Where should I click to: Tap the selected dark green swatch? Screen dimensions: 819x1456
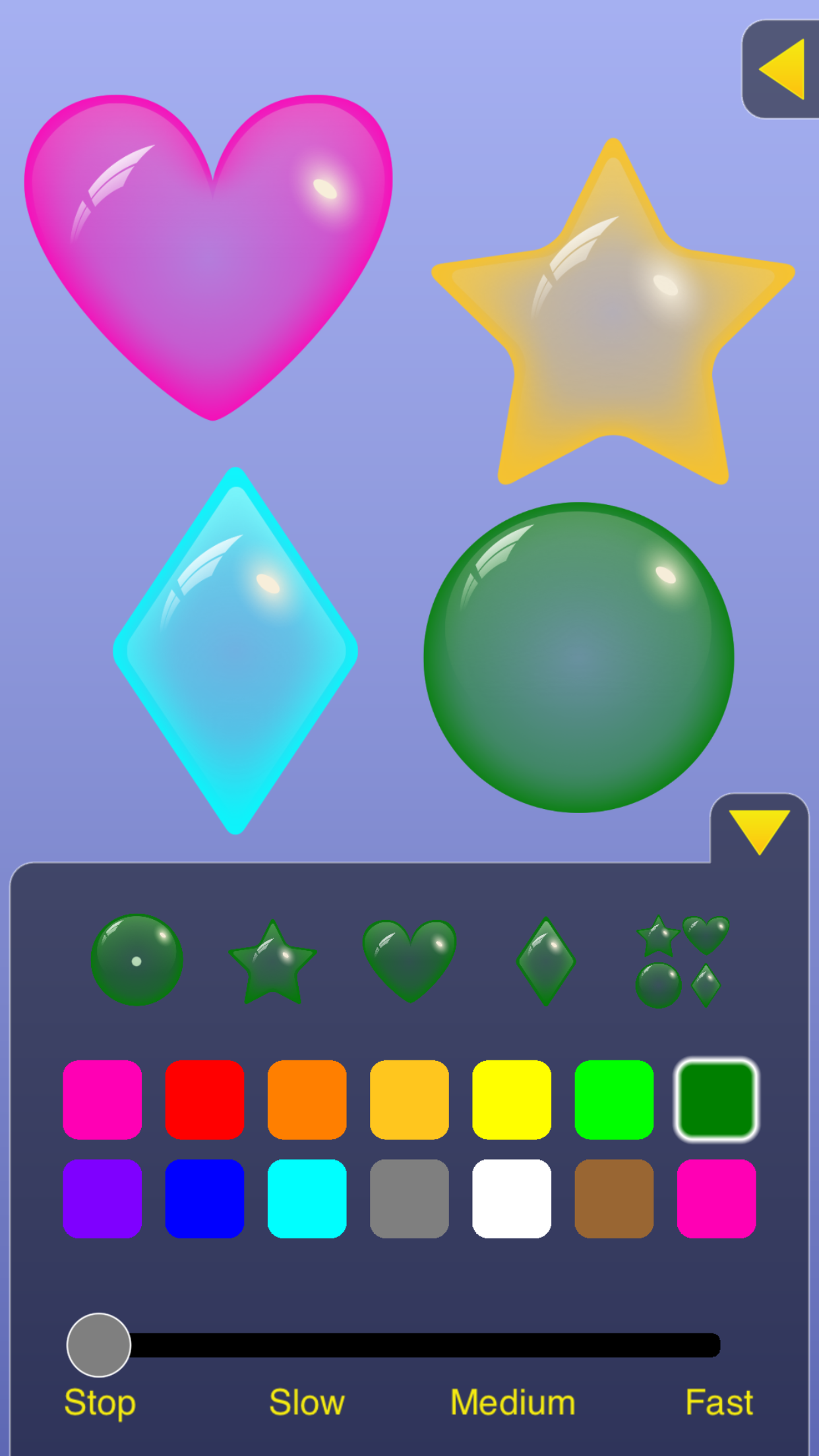pos(716,1099)
